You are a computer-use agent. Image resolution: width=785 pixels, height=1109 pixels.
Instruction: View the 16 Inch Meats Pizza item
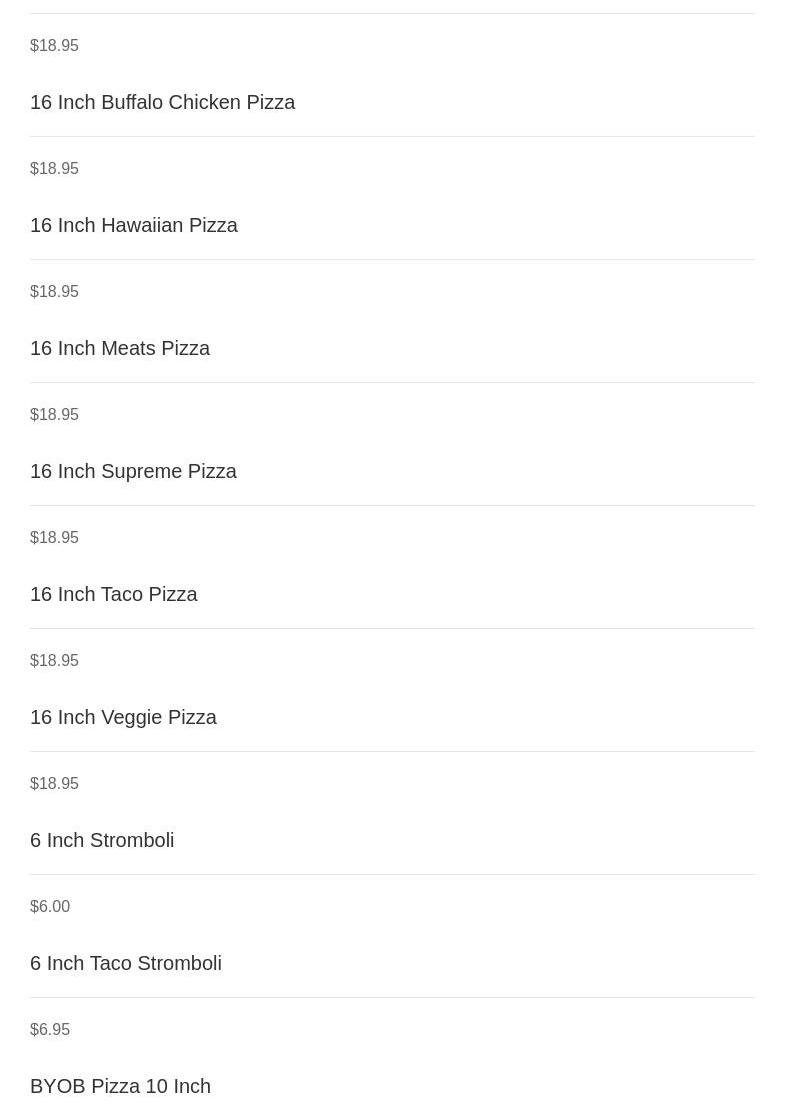click(120, 348)
